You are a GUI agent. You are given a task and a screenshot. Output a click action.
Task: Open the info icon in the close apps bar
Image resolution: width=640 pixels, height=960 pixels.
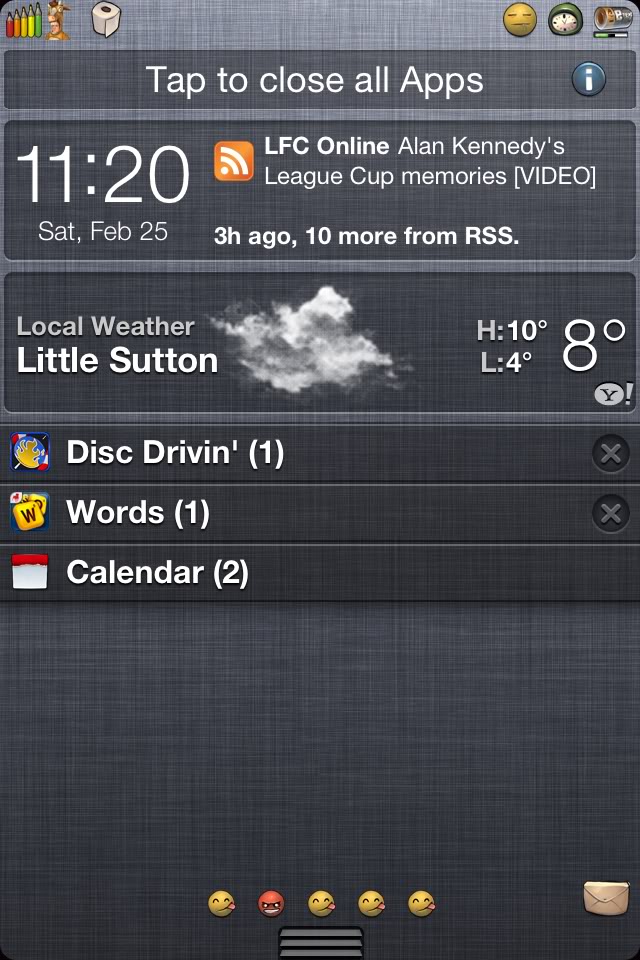tap(588, 79)
